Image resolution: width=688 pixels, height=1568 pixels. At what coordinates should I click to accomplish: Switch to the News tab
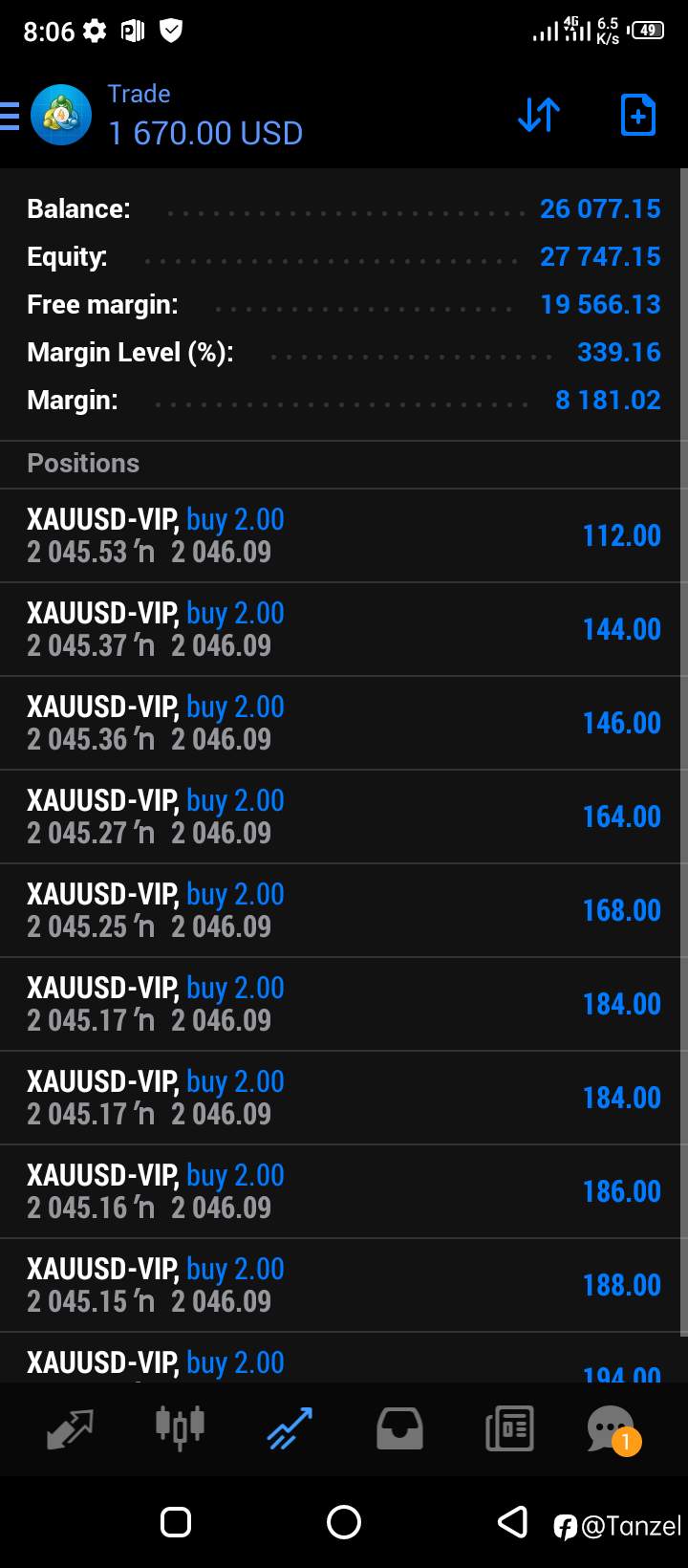[509, 1428]
